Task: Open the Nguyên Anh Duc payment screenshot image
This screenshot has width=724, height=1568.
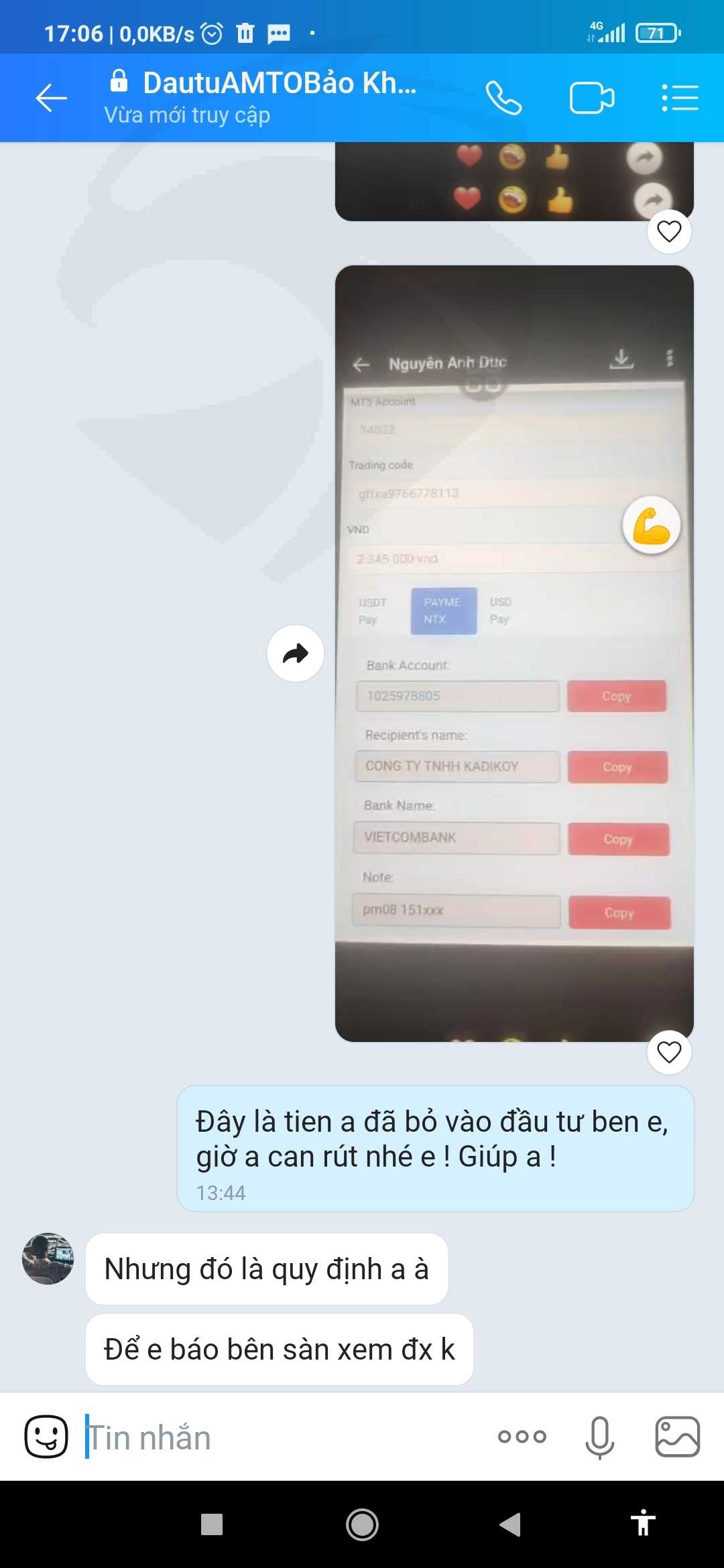Action: pos(514,653)
